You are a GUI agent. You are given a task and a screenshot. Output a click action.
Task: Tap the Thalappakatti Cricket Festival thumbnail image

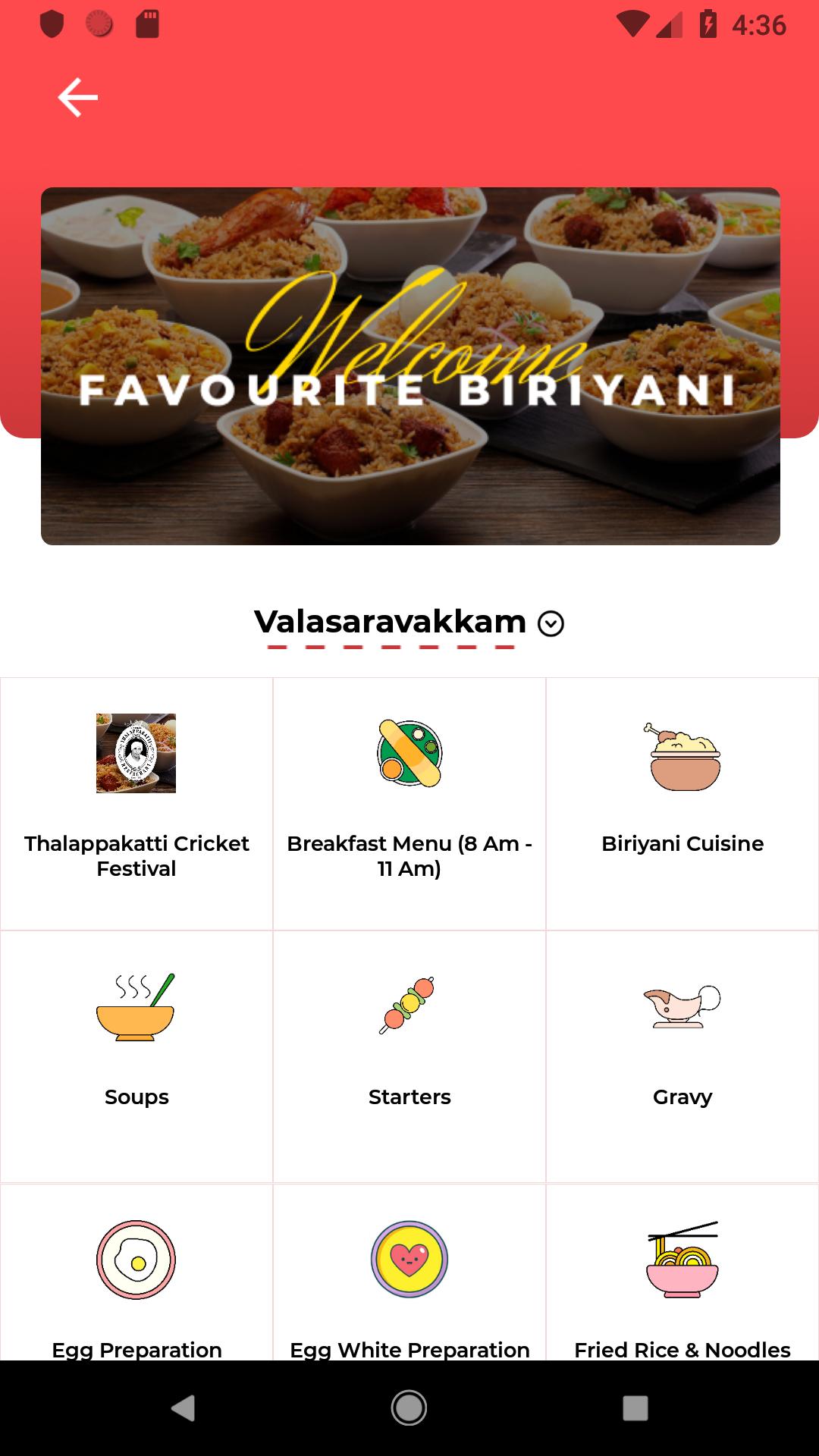click(136, 755)
